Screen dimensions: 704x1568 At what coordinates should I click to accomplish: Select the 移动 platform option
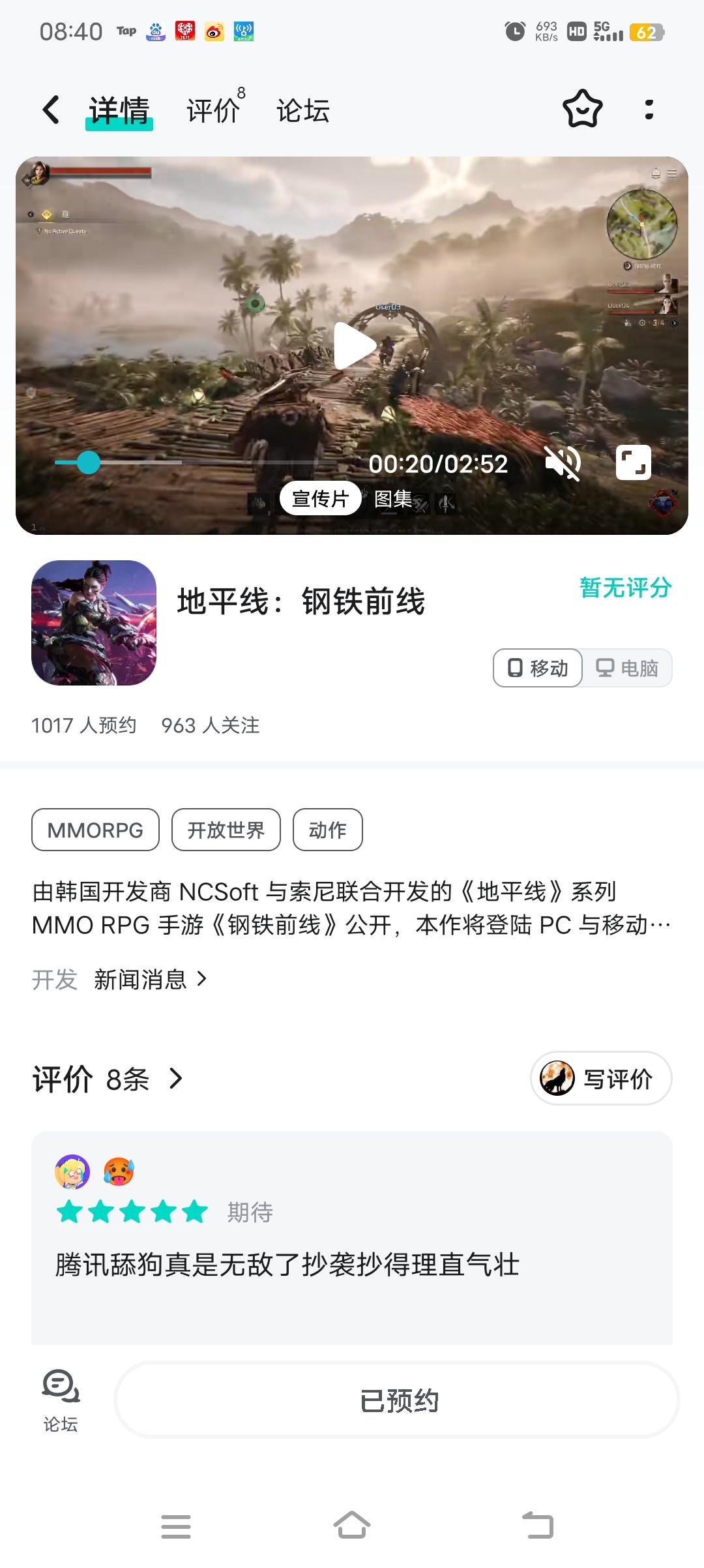pyautogui.click(x=537, y=668)
